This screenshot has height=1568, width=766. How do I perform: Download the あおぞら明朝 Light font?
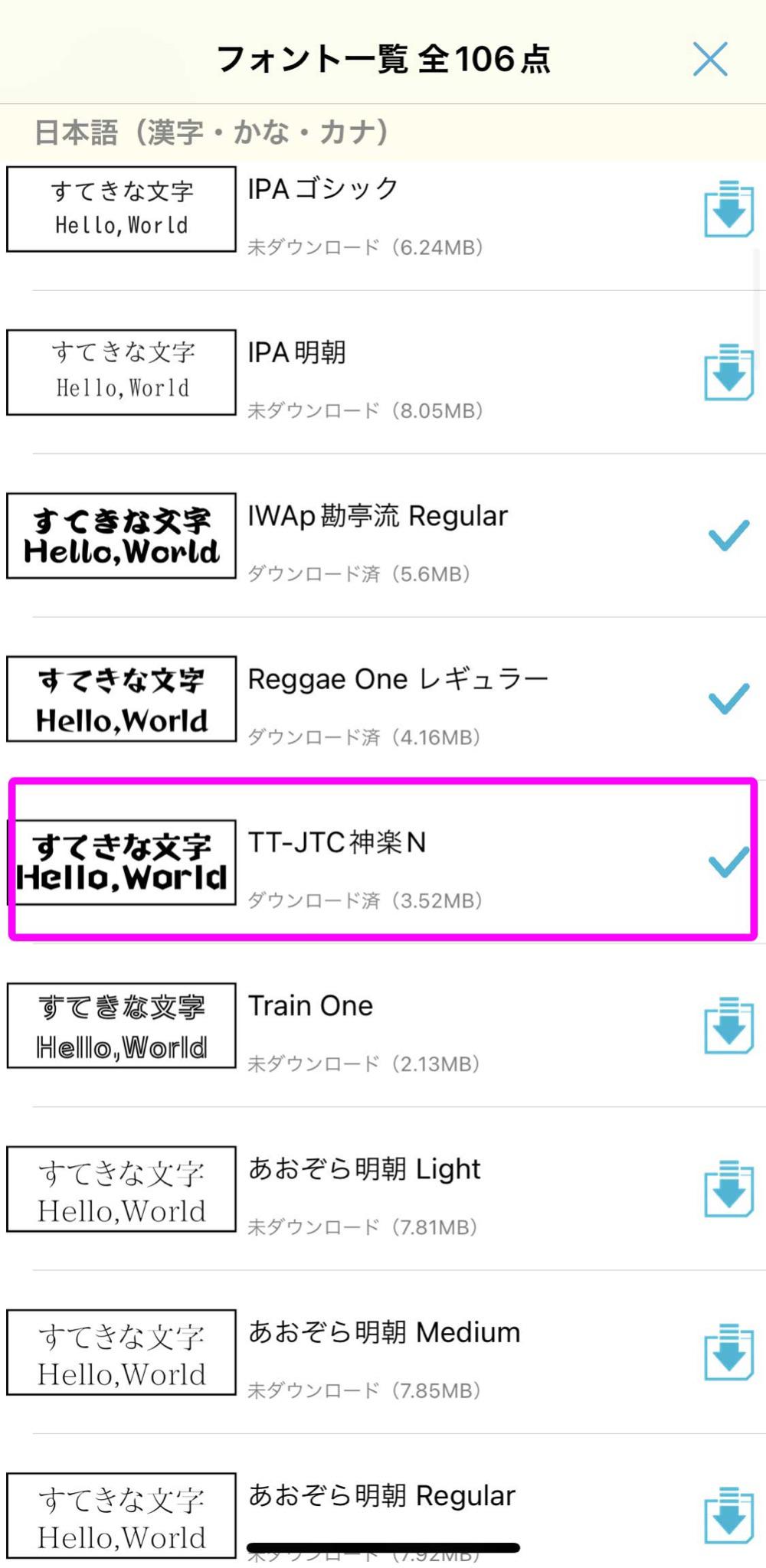(x=728, y=1188)
